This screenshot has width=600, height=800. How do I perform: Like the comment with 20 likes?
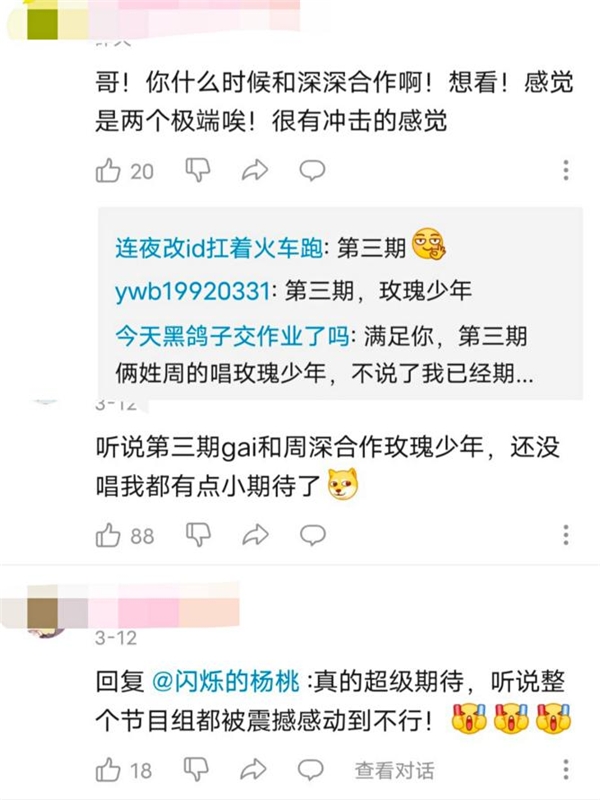point(108,171)
